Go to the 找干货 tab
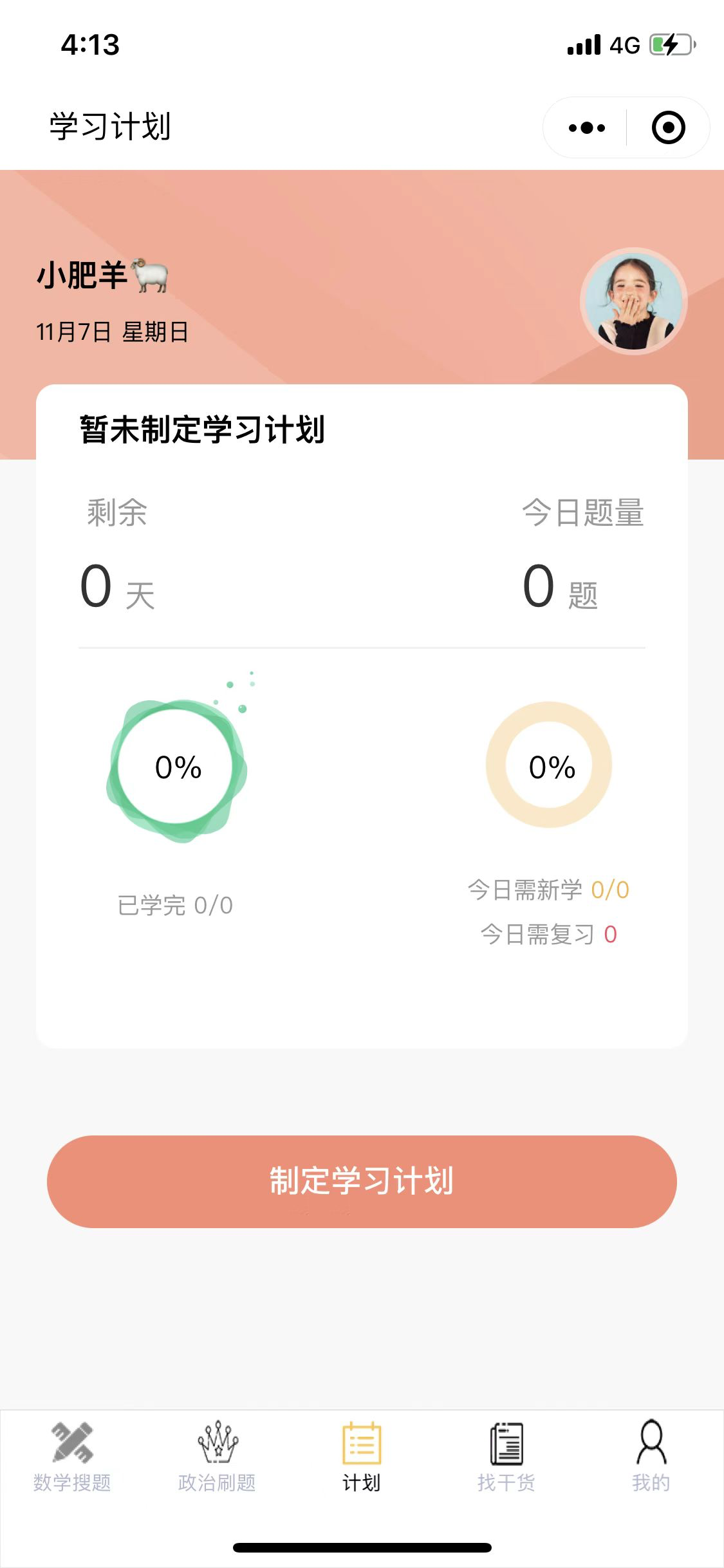The height and width of the screenshot is (1568, 724). pyautogui.click(x=506, y=1455)
